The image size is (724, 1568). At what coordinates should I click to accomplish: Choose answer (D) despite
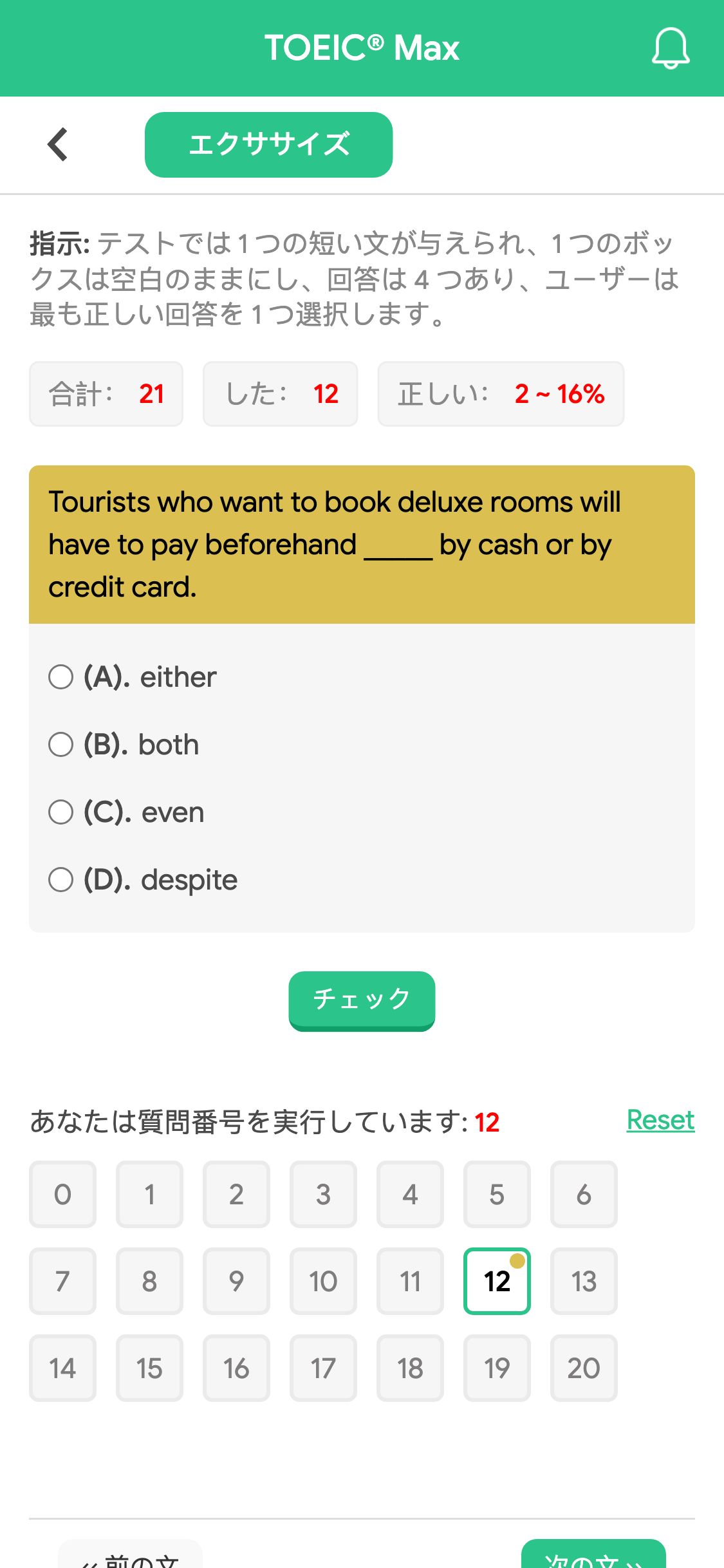click(x=143, y=880)
